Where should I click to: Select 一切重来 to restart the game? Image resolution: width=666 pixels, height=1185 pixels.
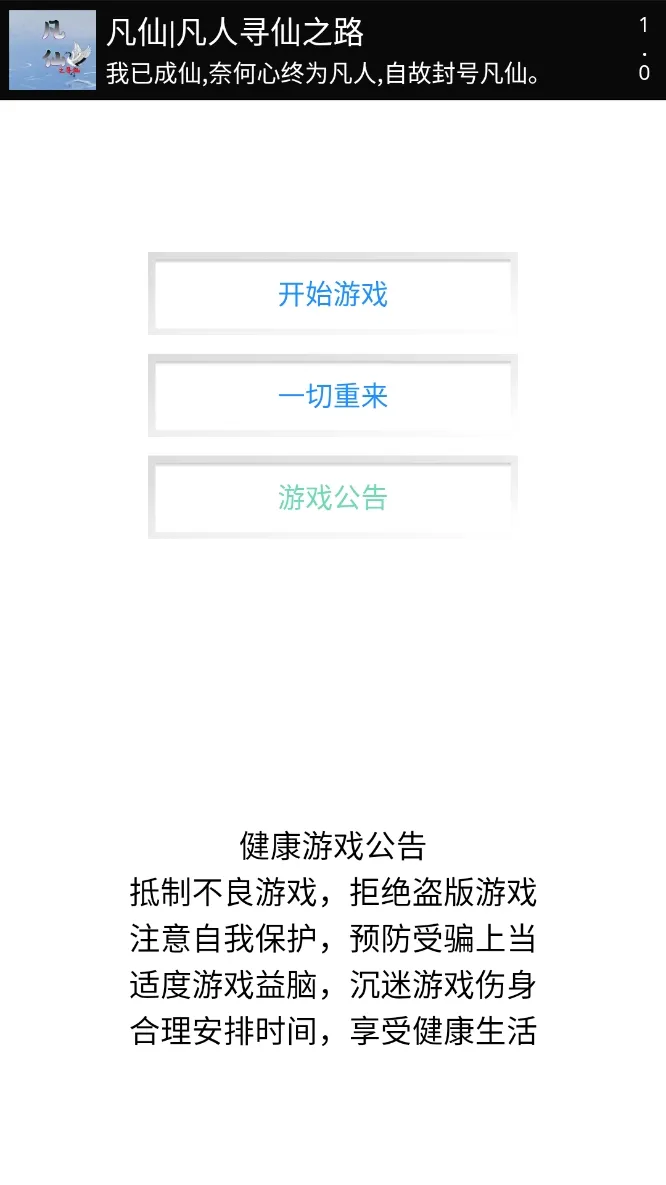coord(332,396)
